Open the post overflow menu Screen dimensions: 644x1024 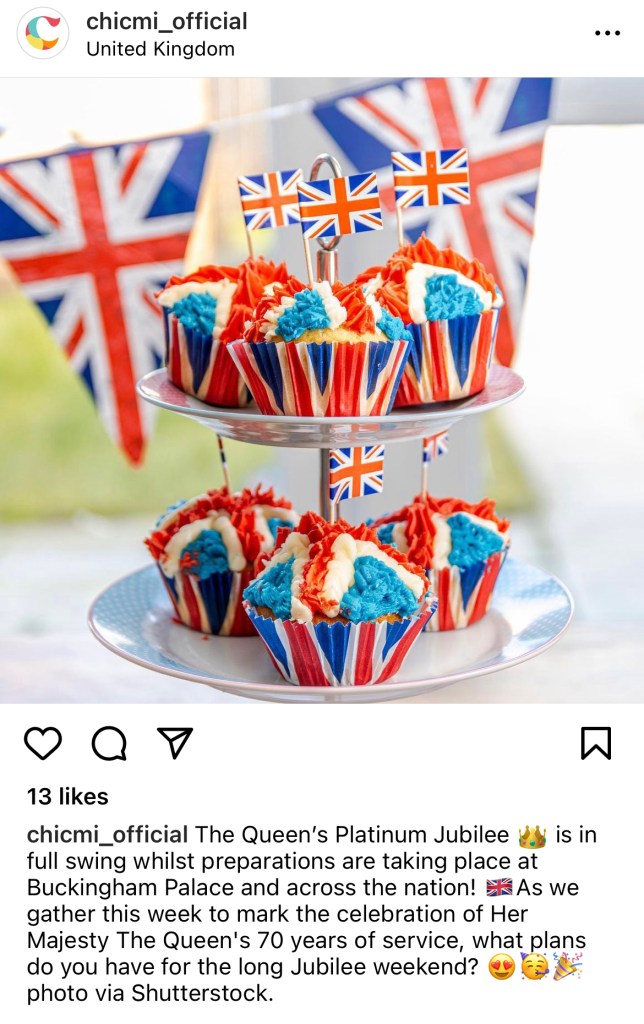[x=607, y=33]
